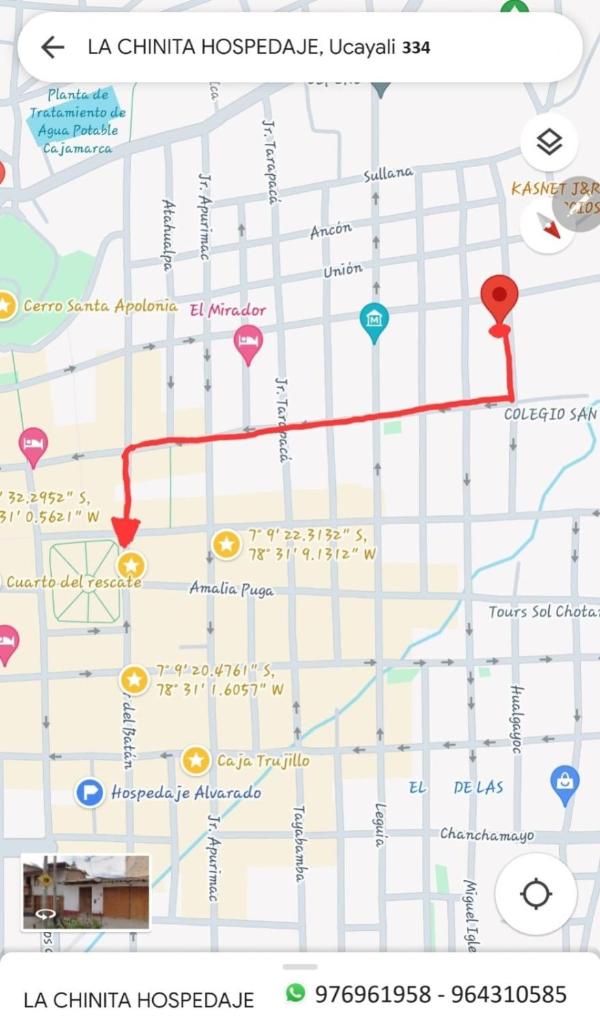Select the red destination pin

pos(499,300)
